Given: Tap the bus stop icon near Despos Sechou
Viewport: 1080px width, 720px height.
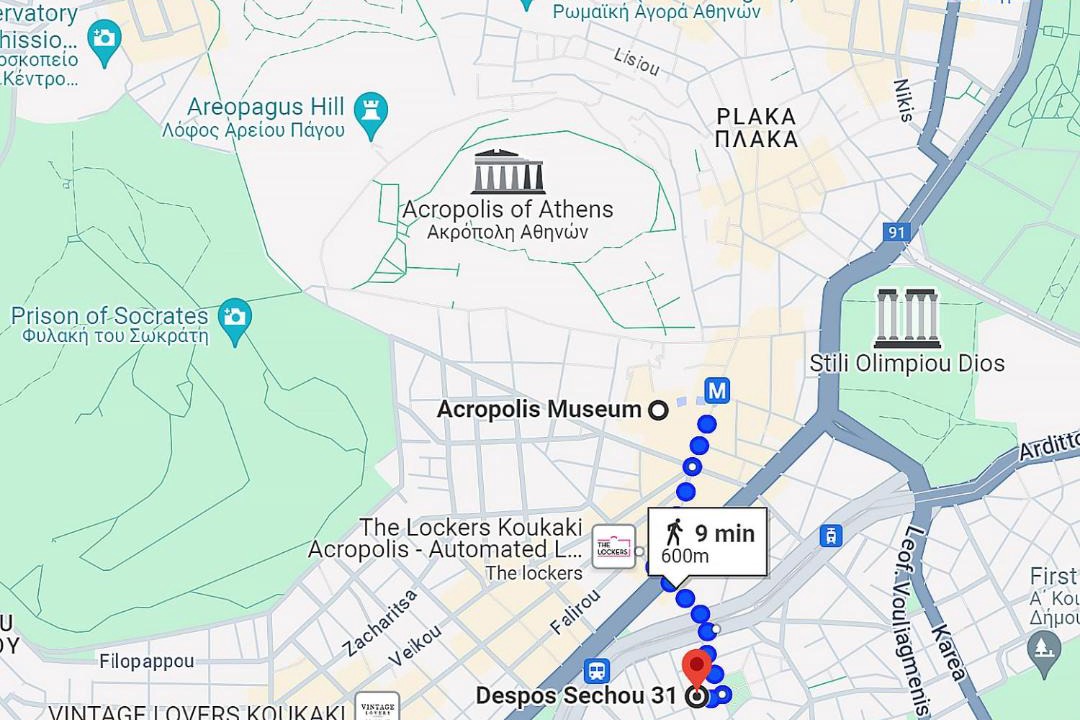Looking at the screenshot, I should click(x=597, y=670).
